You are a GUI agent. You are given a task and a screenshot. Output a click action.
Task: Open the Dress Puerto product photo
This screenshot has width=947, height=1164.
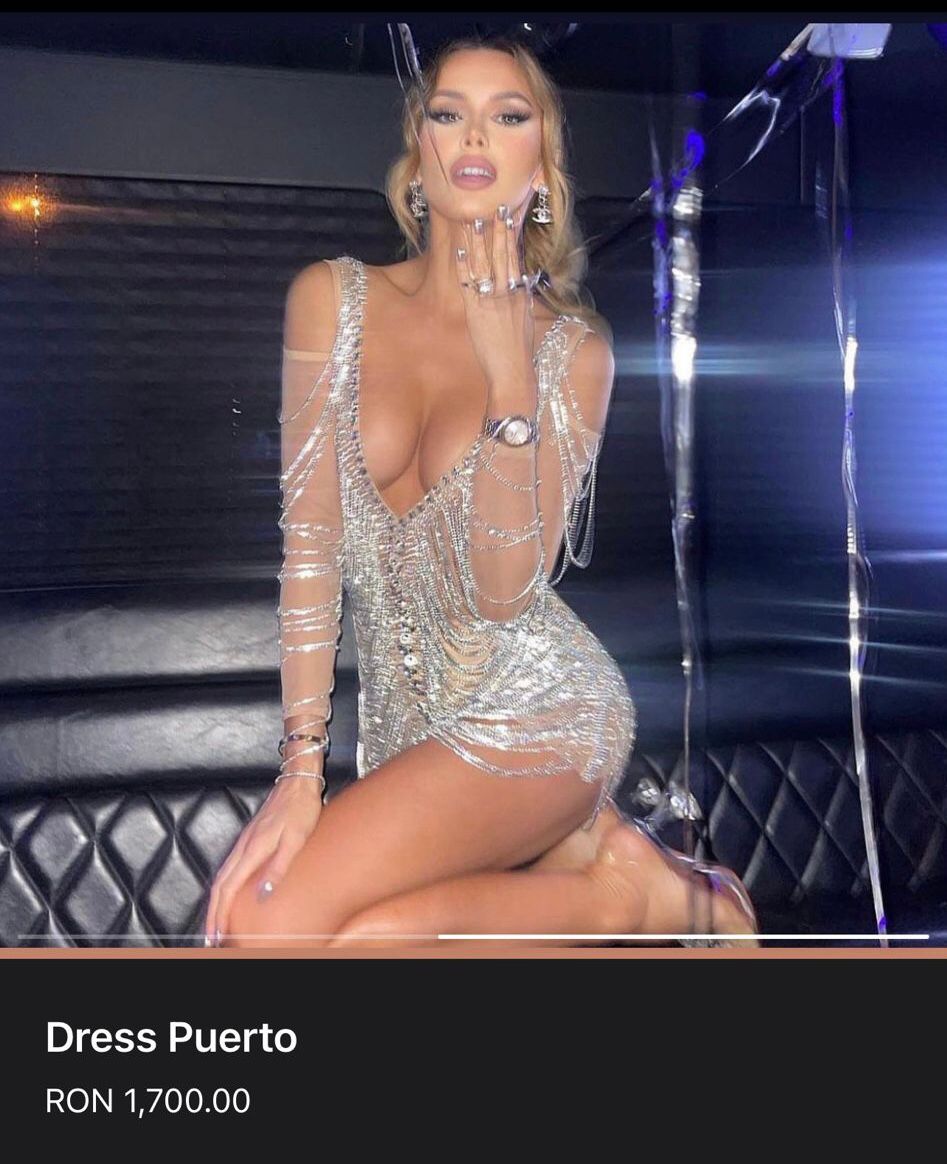pos(473,480)
